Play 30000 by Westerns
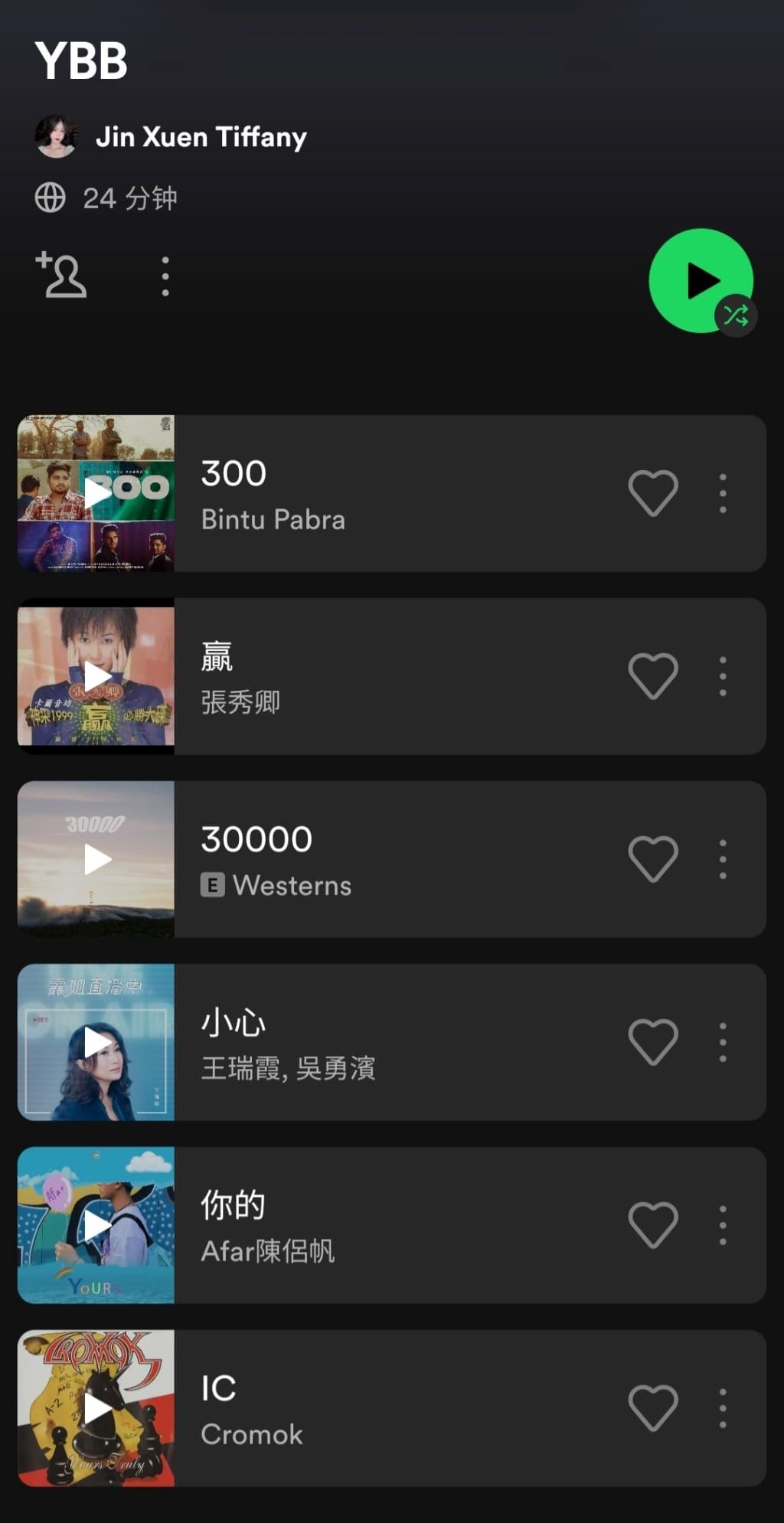 tap(96, 859)
